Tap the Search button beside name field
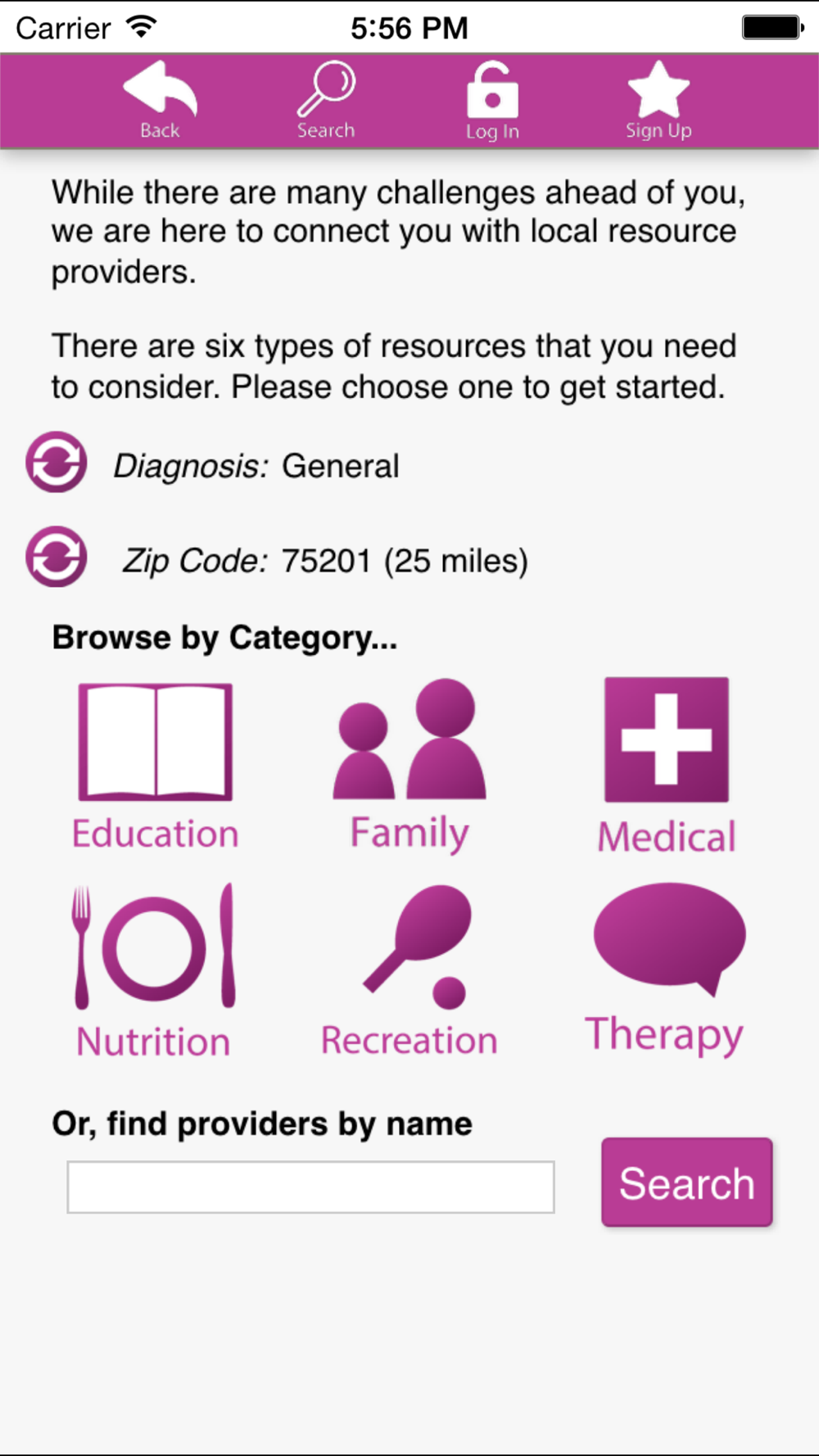 click(x=687, y=1182)
